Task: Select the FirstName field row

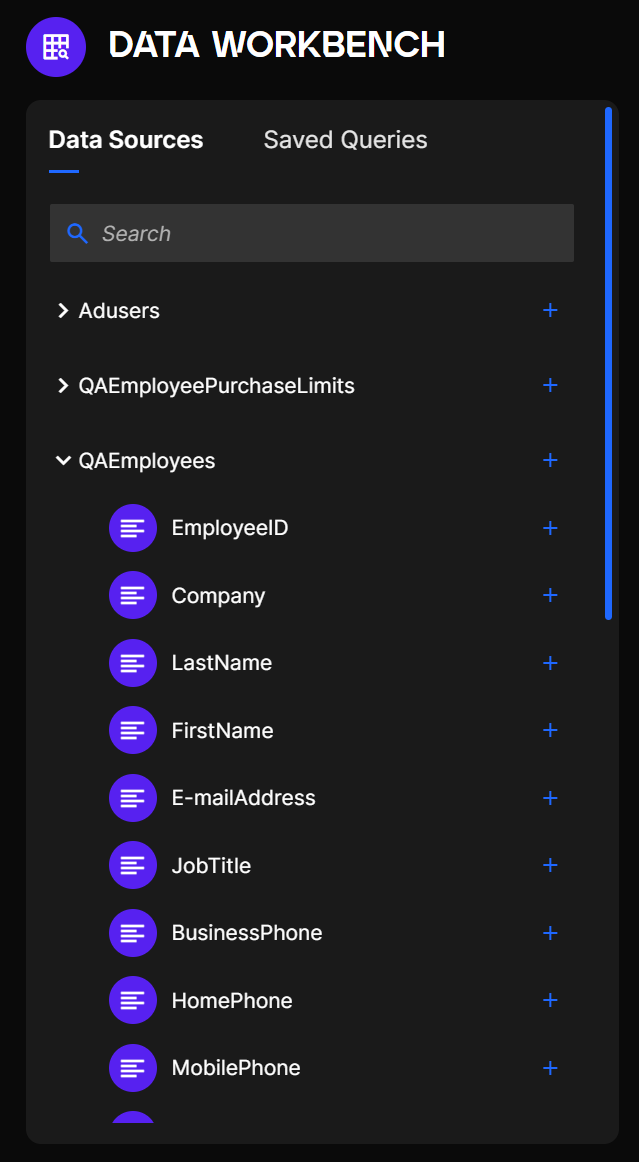Action: [x=222, y=731]
